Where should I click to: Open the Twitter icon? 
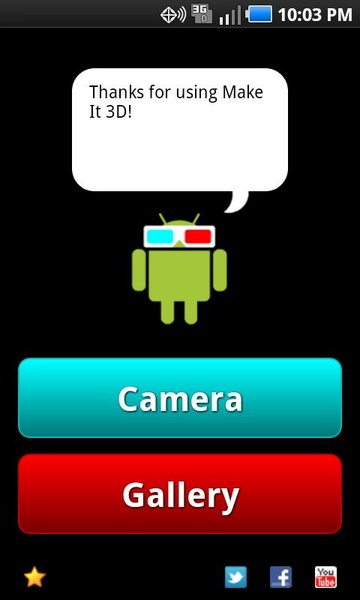tap(236, 577)
